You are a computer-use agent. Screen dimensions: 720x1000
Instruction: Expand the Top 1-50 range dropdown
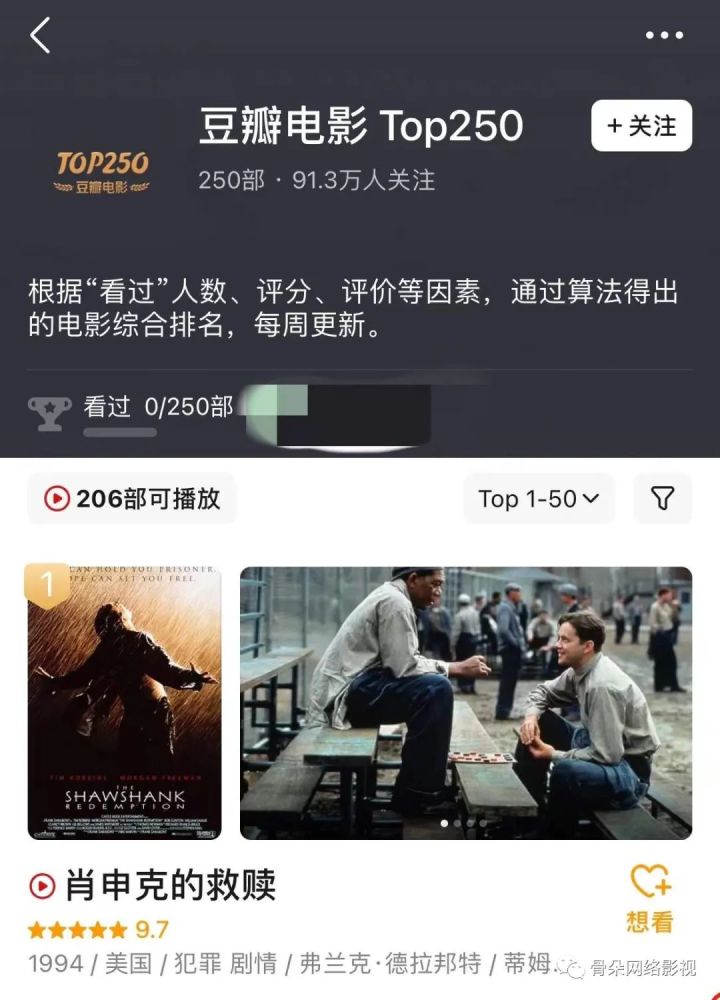pos(538,498)
